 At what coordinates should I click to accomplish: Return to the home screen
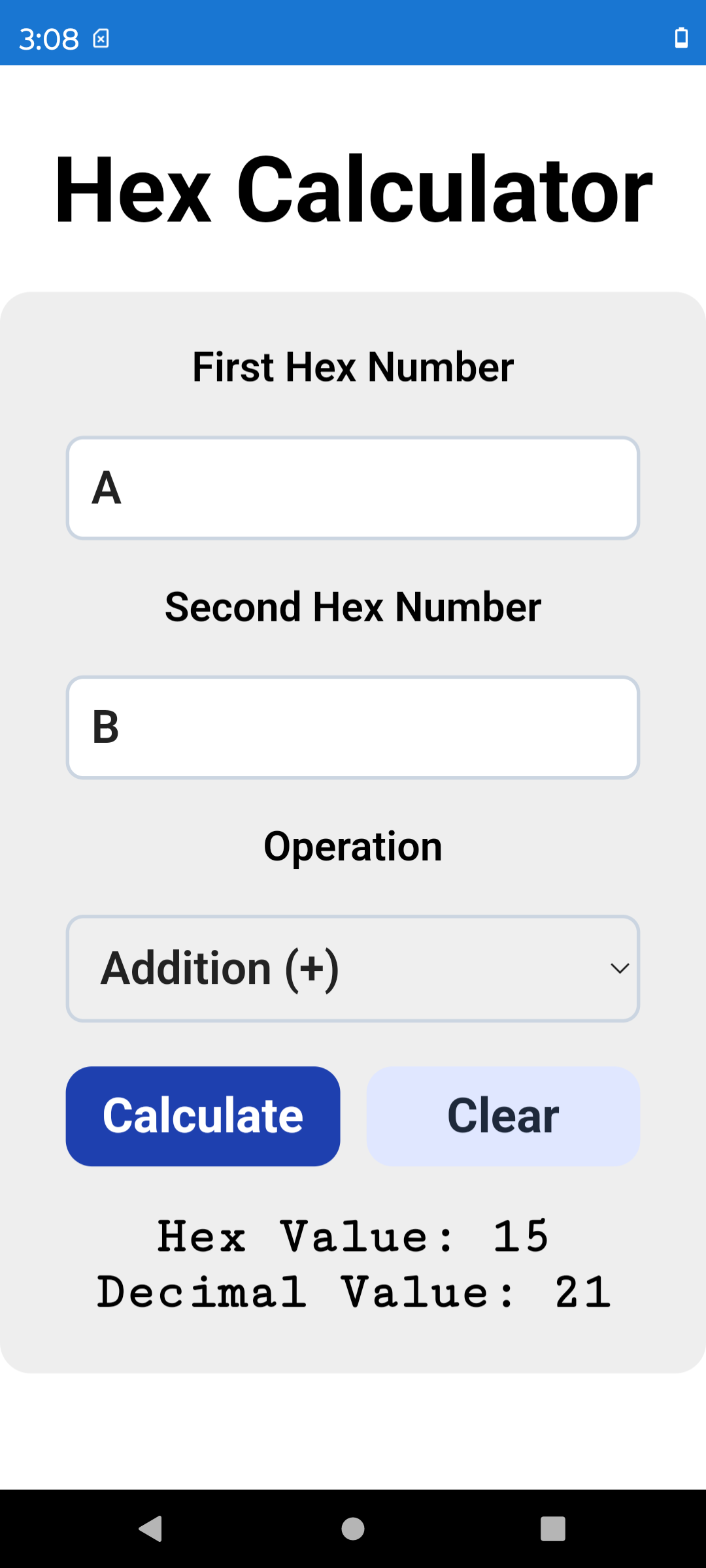point(353,1529)
